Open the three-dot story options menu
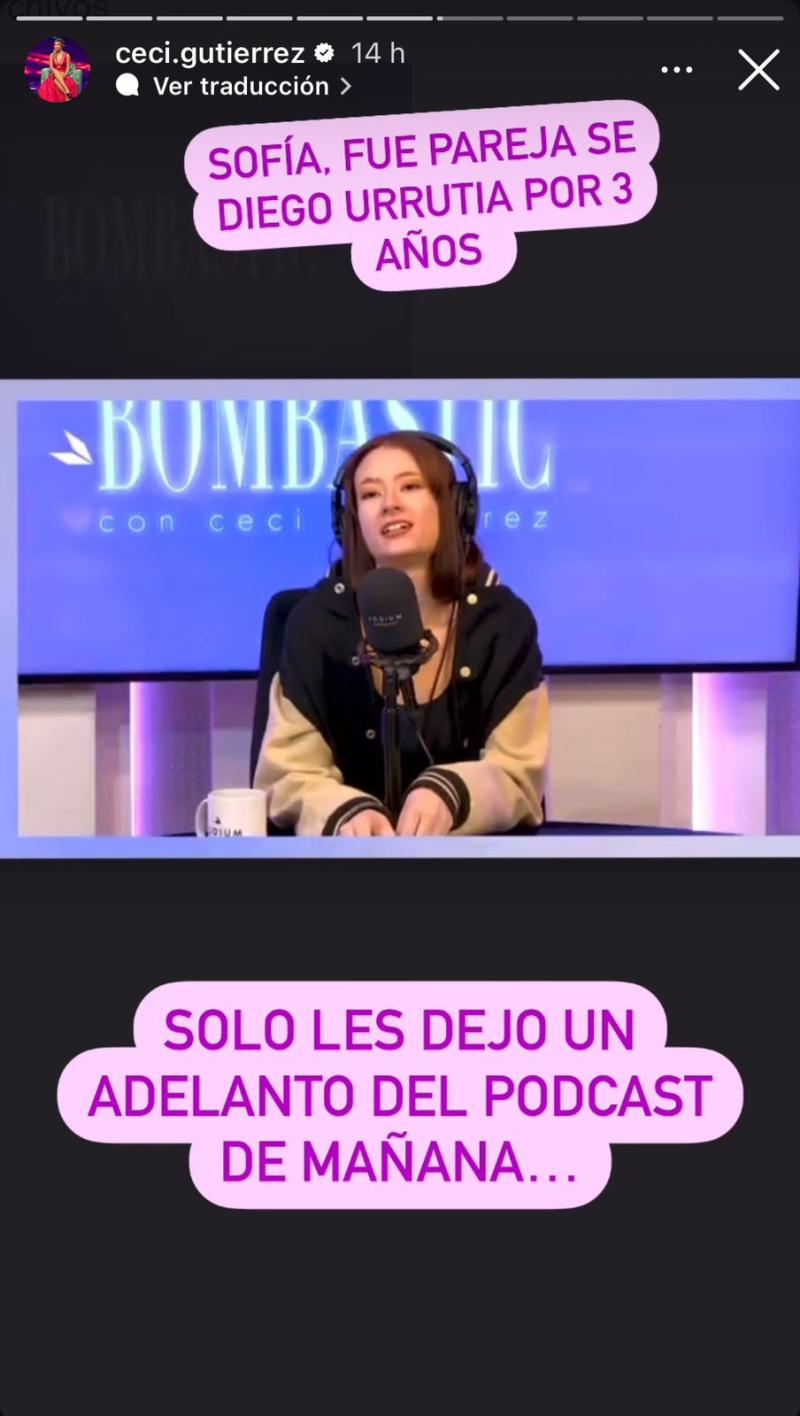This screenshot has width=800, height=1416. click(x=677, y=69)
